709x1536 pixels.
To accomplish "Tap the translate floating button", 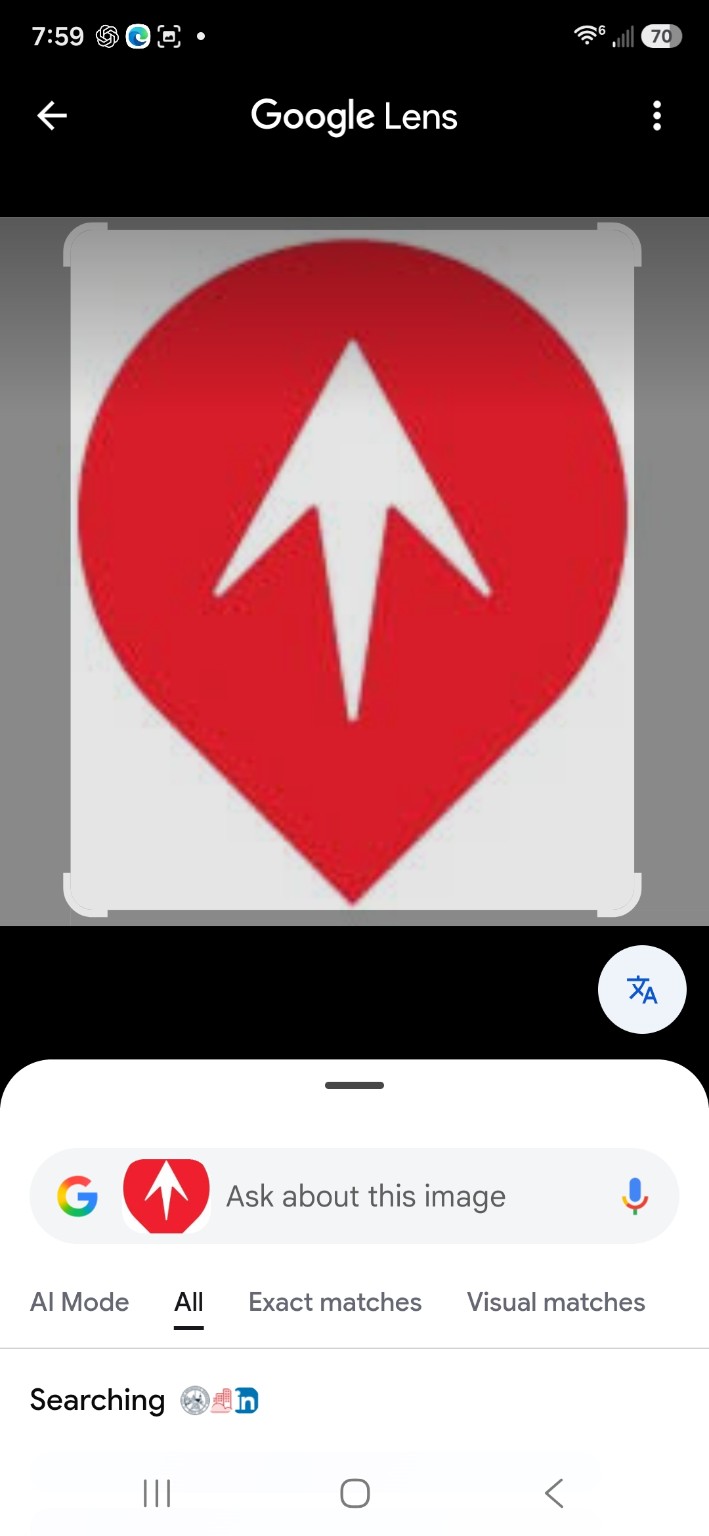I will tap(642, 989).
